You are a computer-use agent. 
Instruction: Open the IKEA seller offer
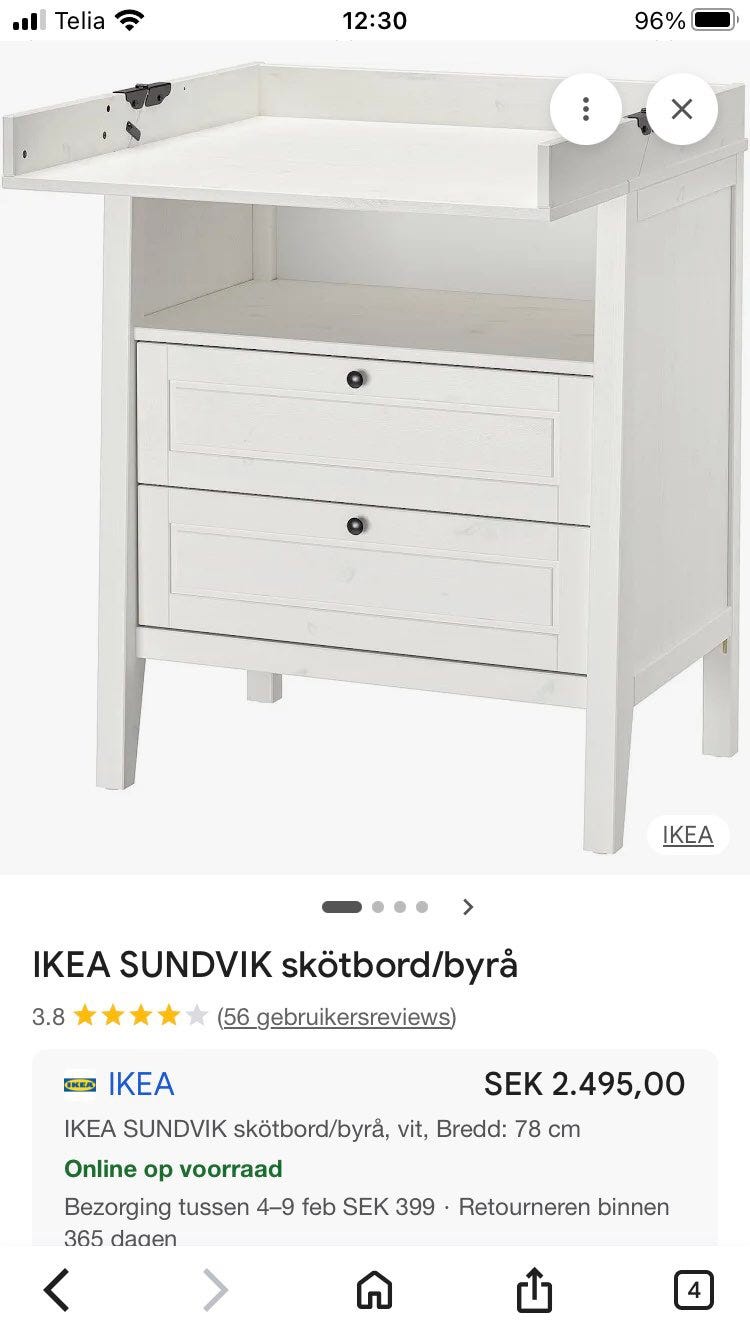141,1084
